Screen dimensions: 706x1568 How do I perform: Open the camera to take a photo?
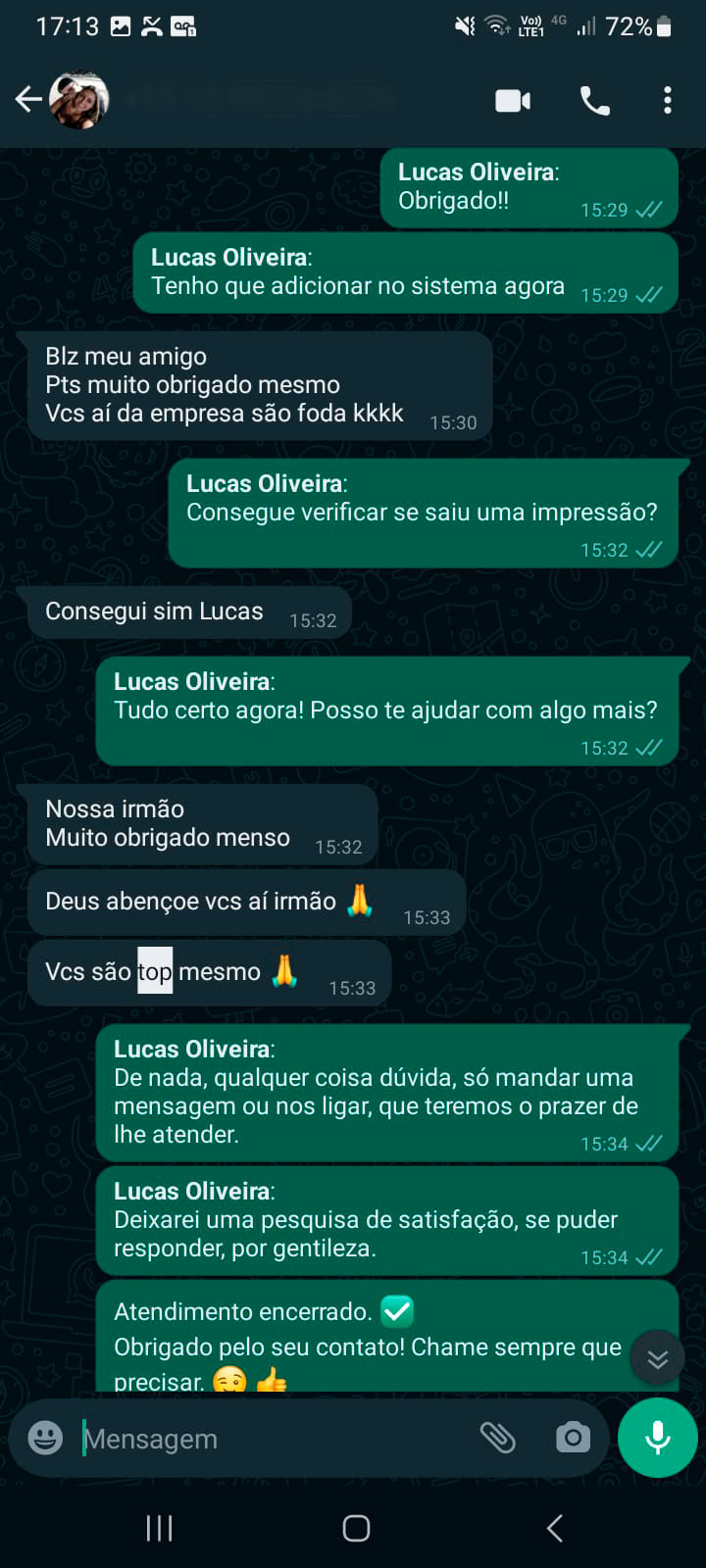[x=573, y=1438]
